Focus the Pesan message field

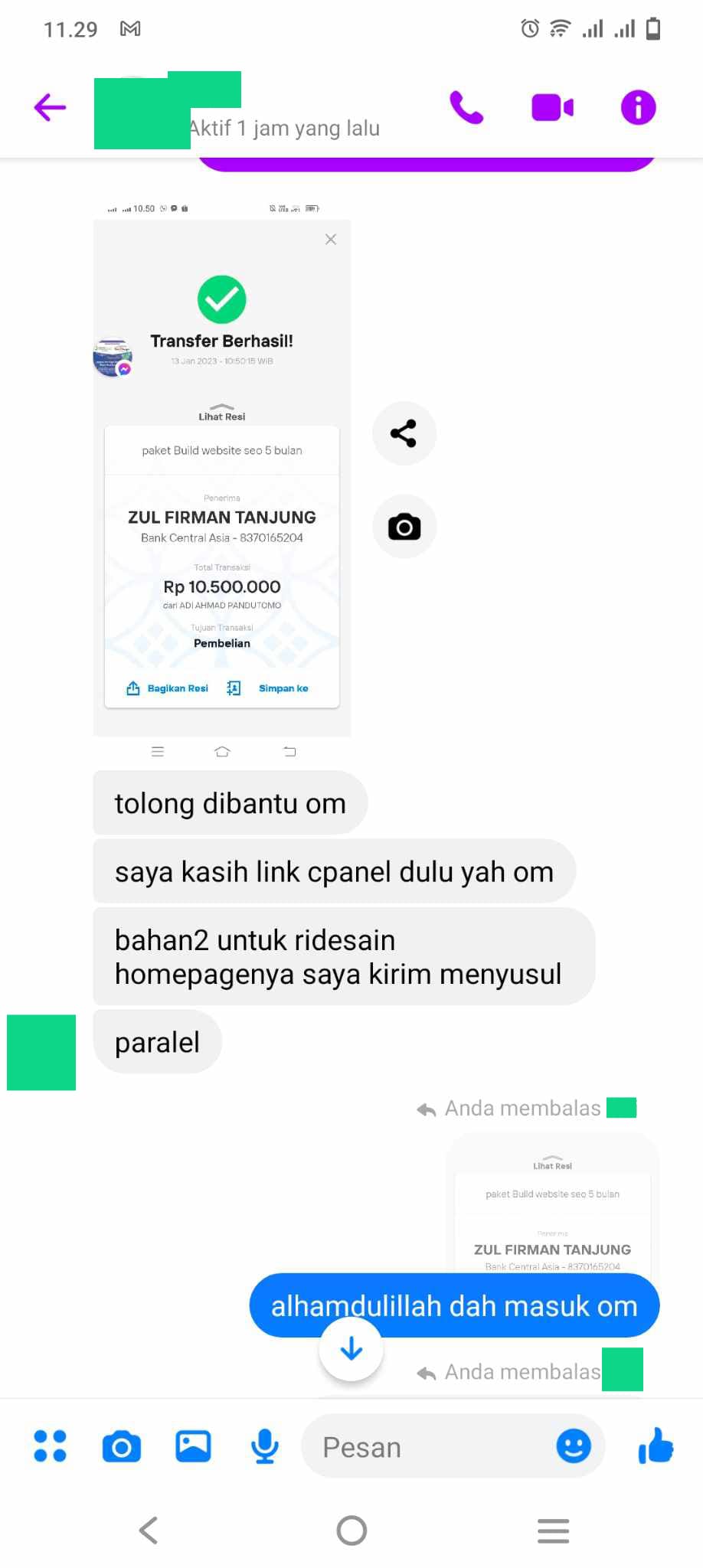pyautogui.click(x=429, y=1447)
